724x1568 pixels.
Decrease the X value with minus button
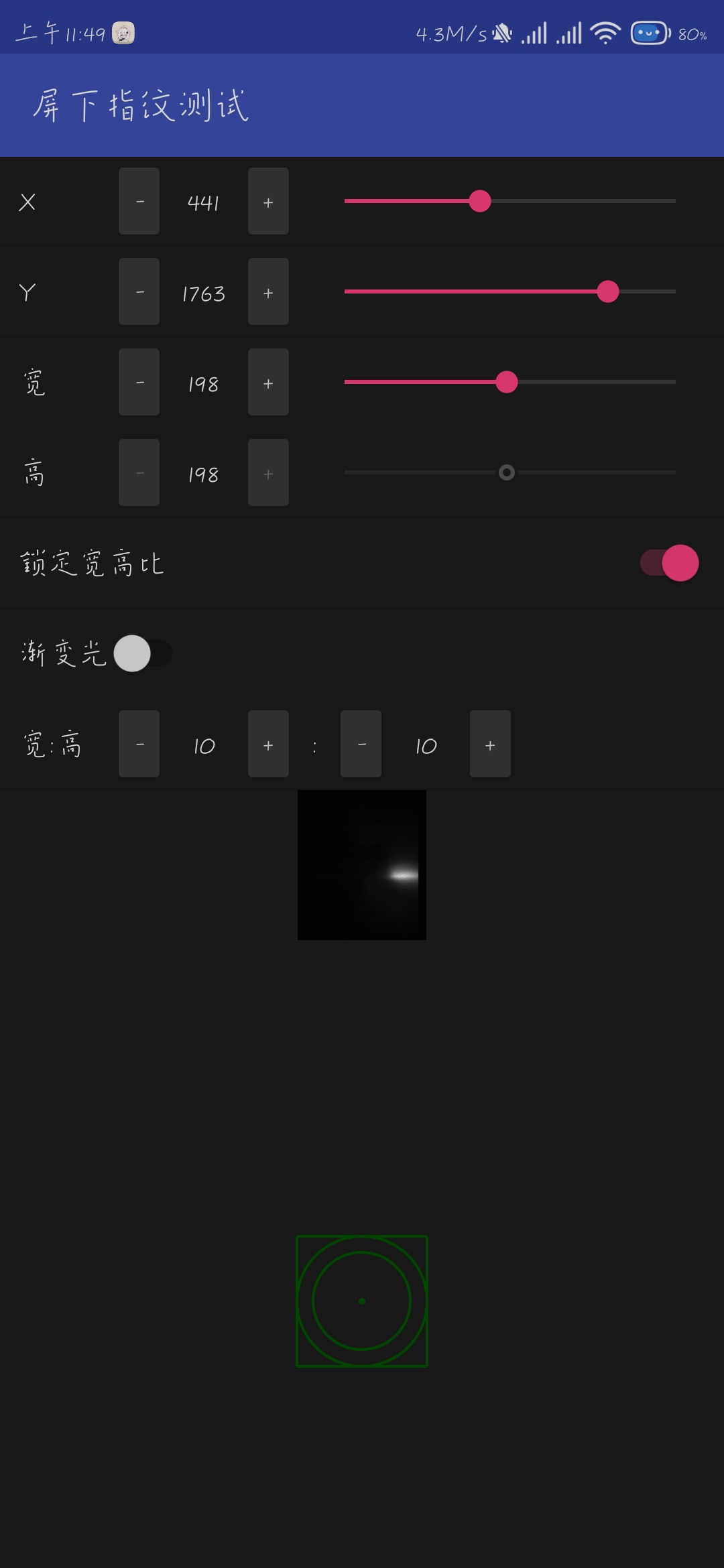pyautogui.click(x=139, y=201)
